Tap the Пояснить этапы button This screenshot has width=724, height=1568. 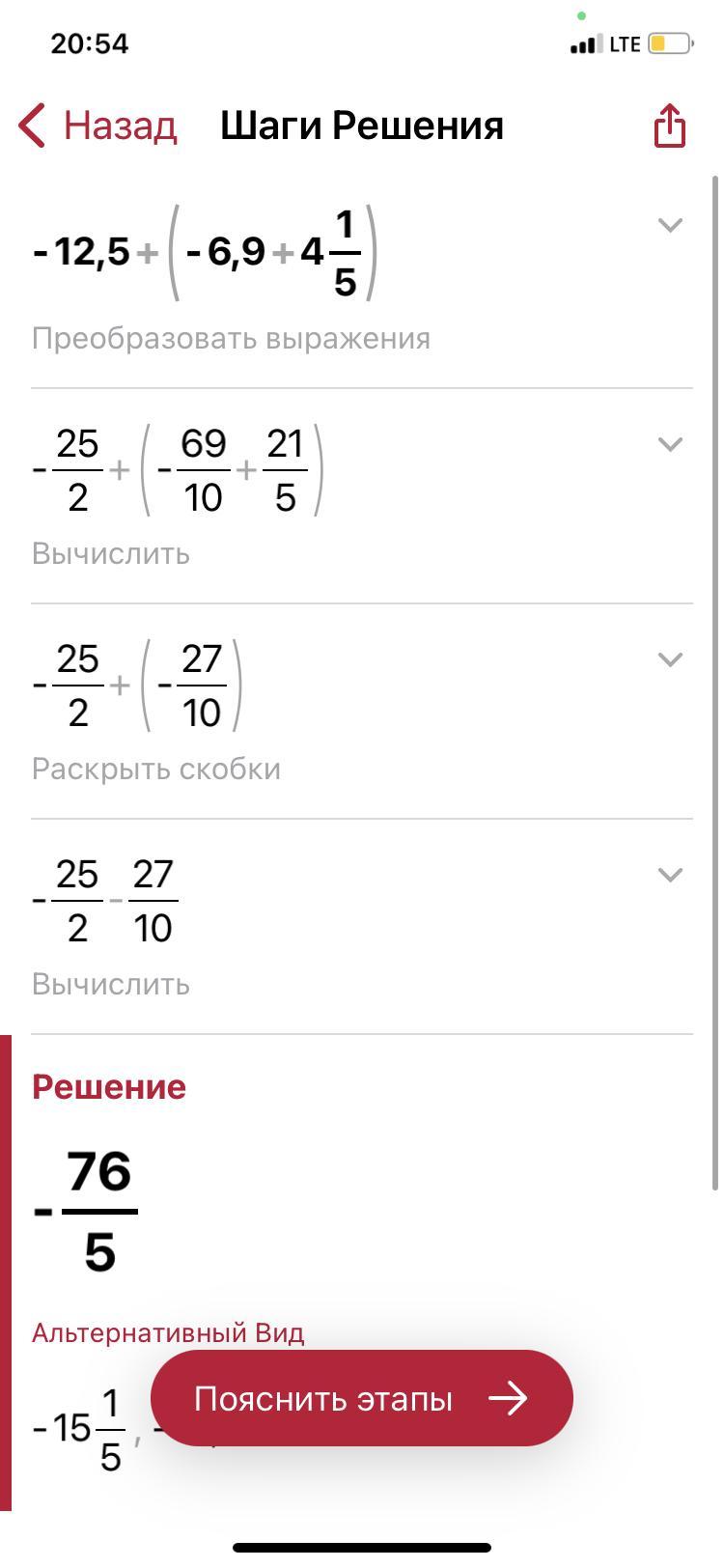pos(362,1398)
